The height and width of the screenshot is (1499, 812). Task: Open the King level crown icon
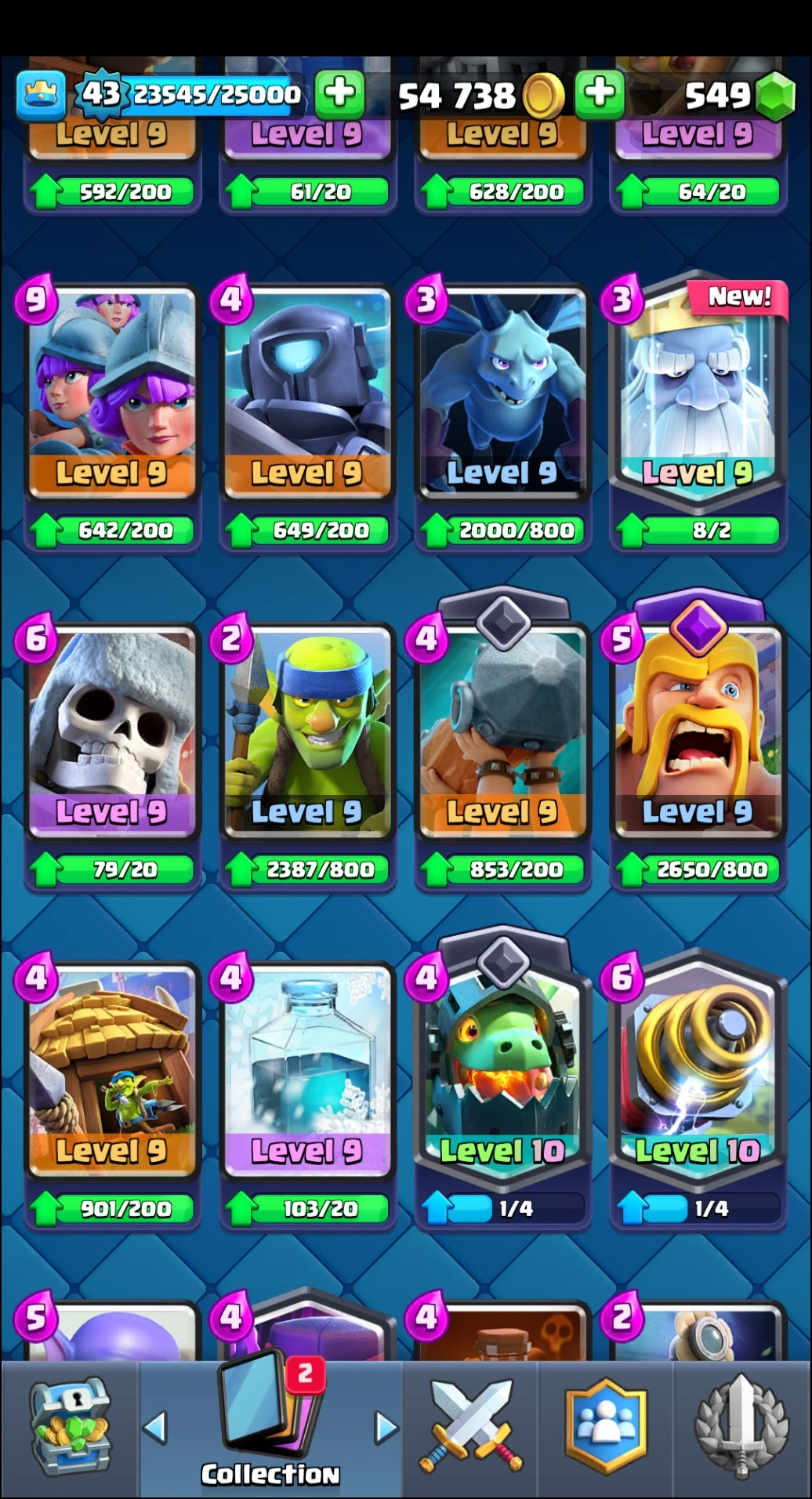tap(41, 94)
